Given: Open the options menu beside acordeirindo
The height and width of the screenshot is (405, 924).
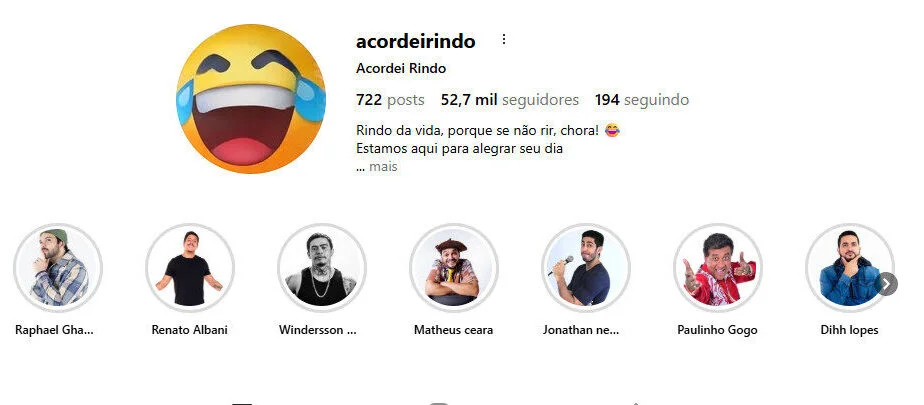Looking at the screenshot, I should coord(504,40).
